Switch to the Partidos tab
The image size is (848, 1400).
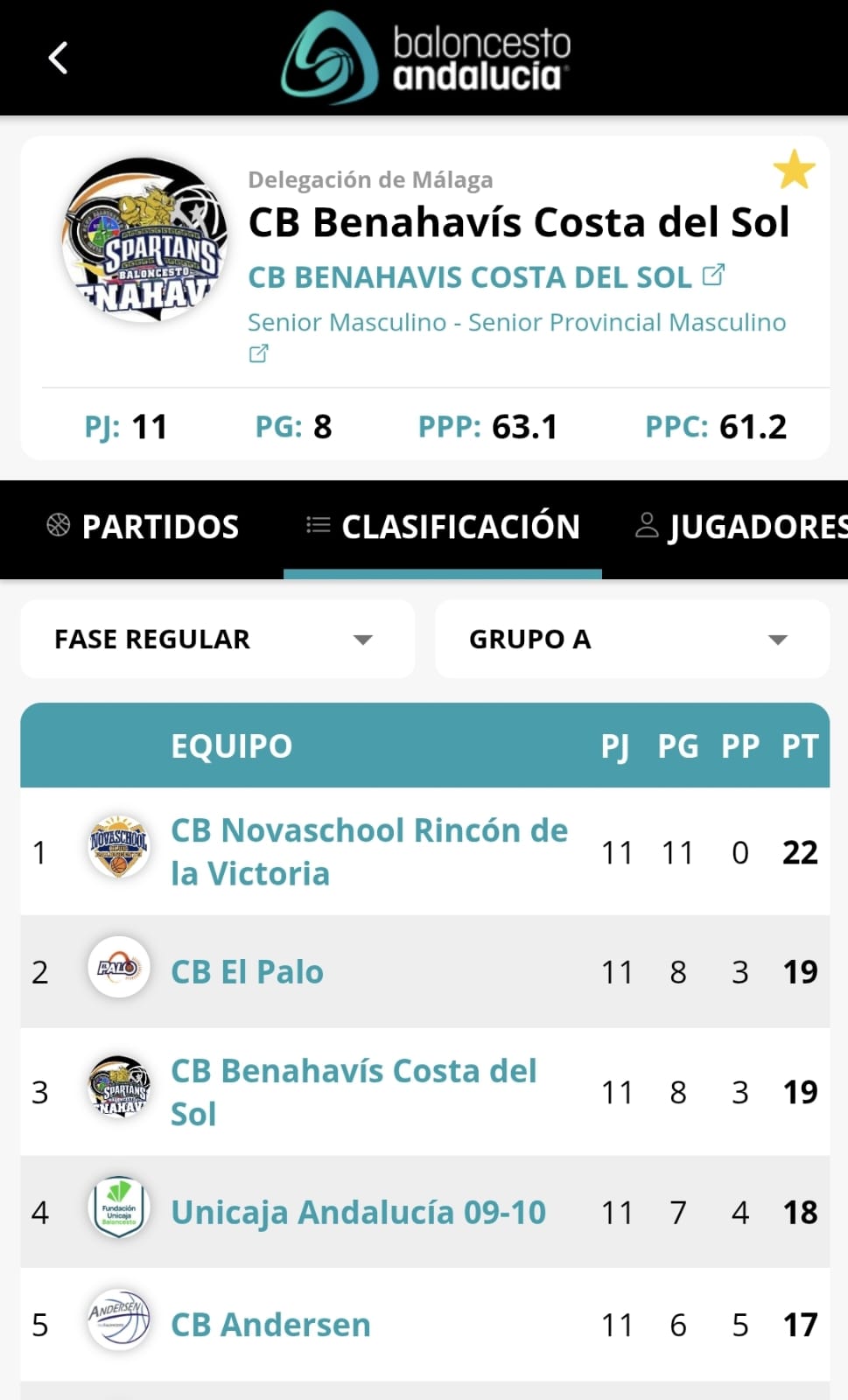point(144,527)
